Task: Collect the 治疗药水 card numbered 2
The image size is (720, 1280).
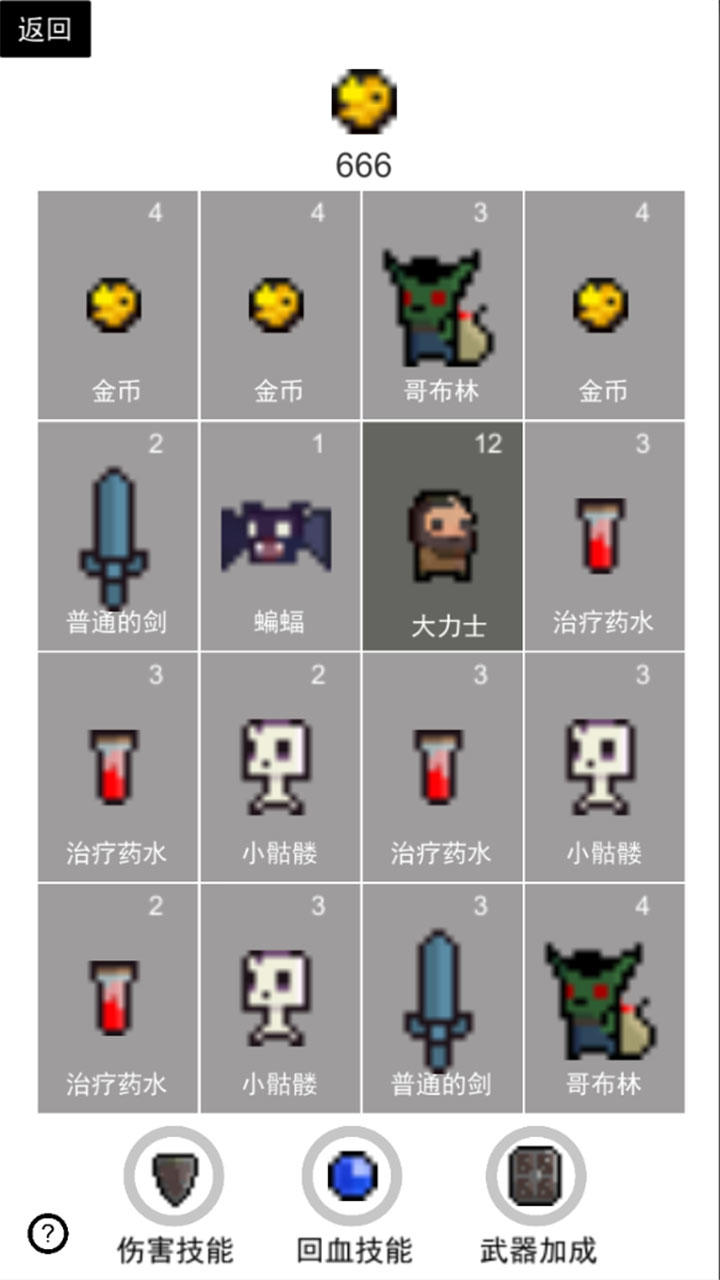Action: (x=118, y=998)
